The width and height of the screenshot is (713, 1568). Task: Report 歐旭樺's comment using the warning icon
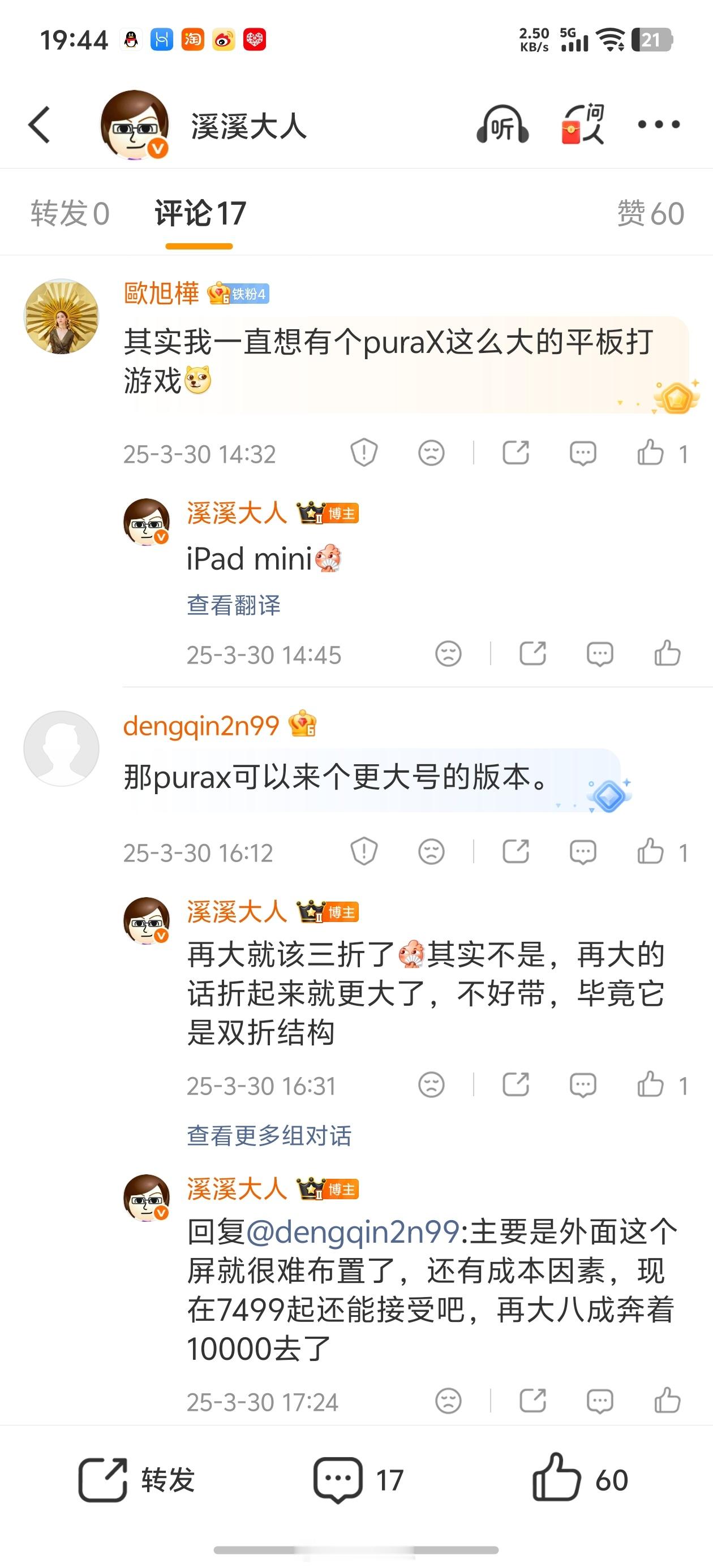coord(363,453)
